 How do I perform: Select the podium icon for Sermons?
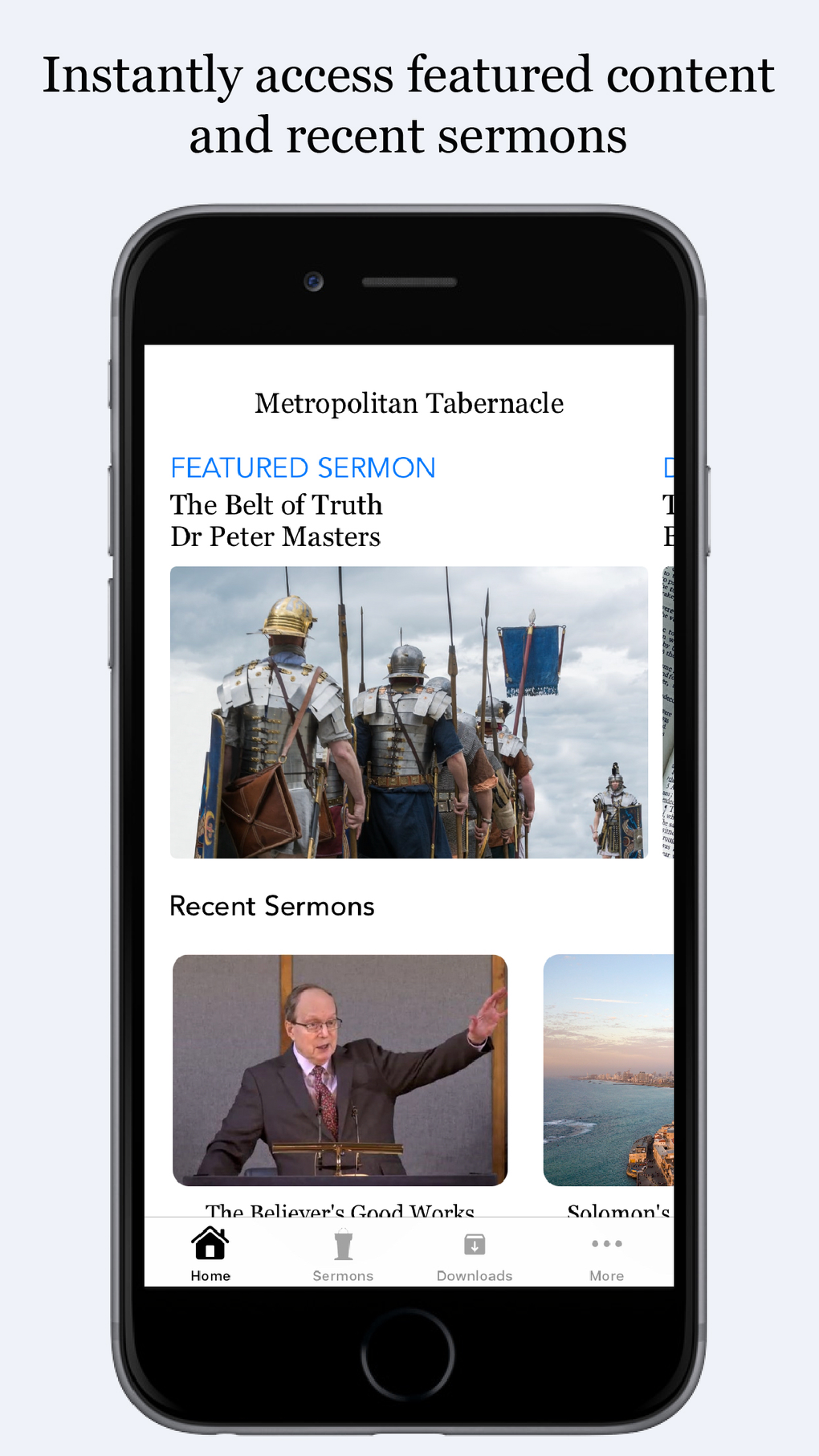(343, 1243)
